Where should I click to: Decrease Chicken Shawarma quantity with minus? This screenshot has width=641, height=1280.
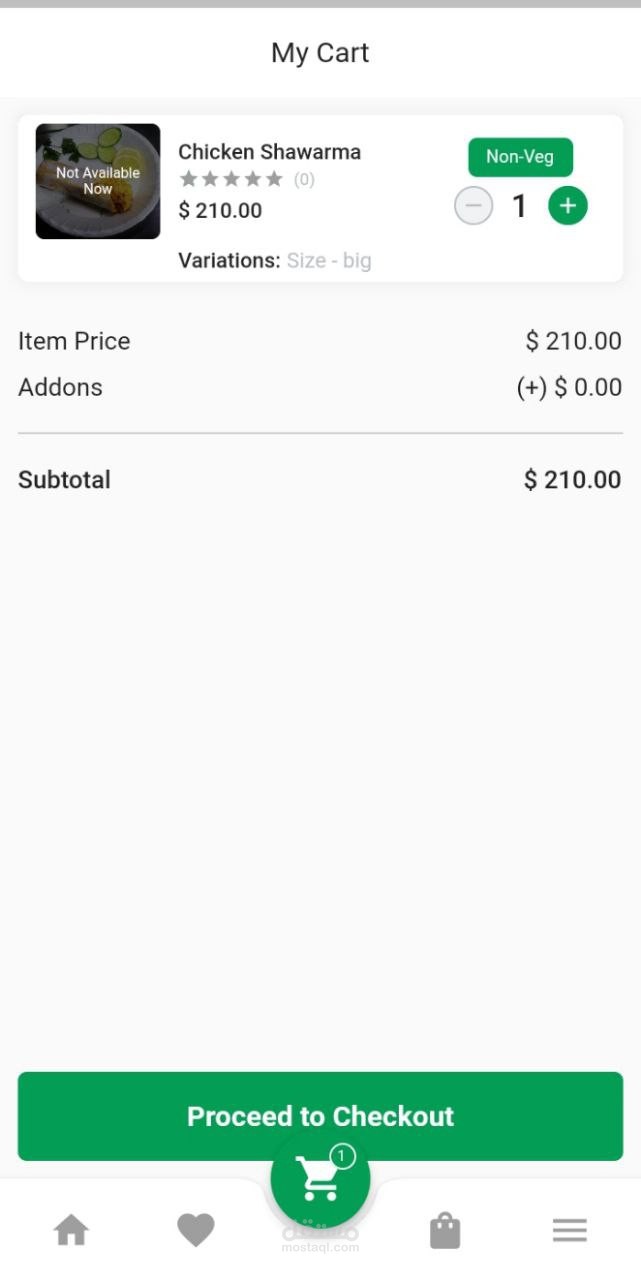[474, 206]
